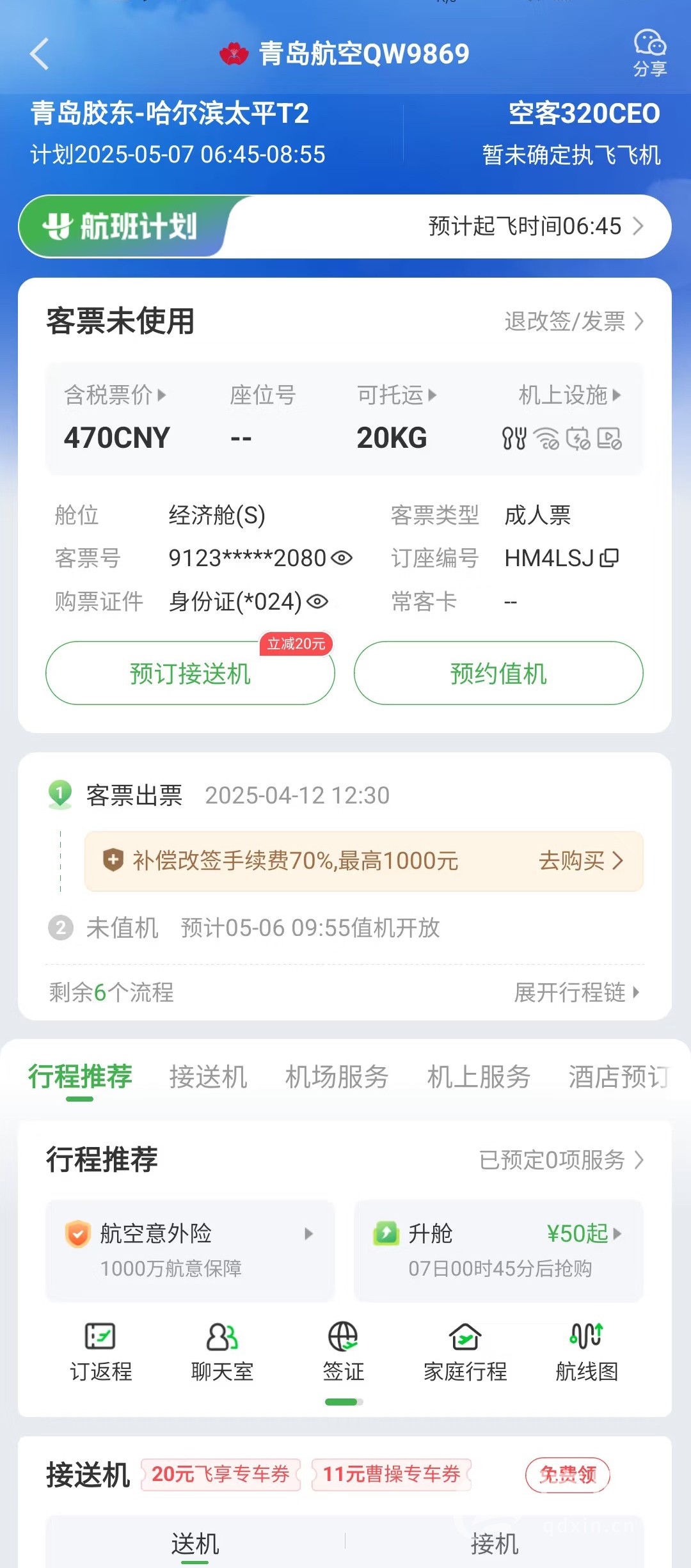Switch to the 机场服务 tab
The width and height of the screenshot is (691, 1568).
click(x=337, y=1077)
